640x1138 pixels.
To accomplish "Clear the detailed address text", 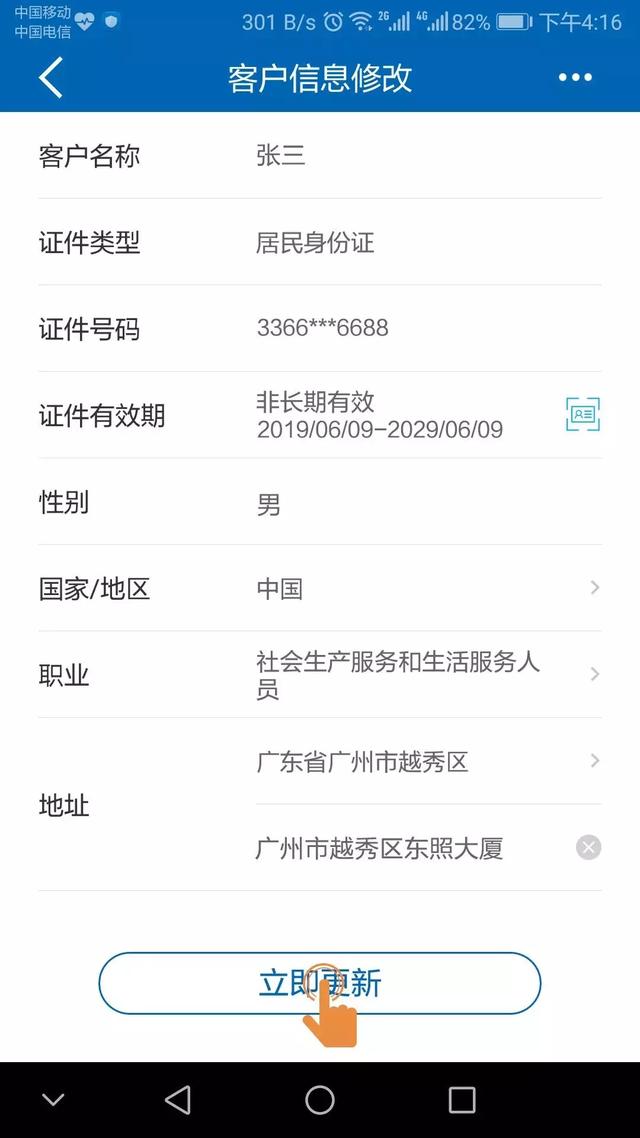I will [x=588, y=847].
